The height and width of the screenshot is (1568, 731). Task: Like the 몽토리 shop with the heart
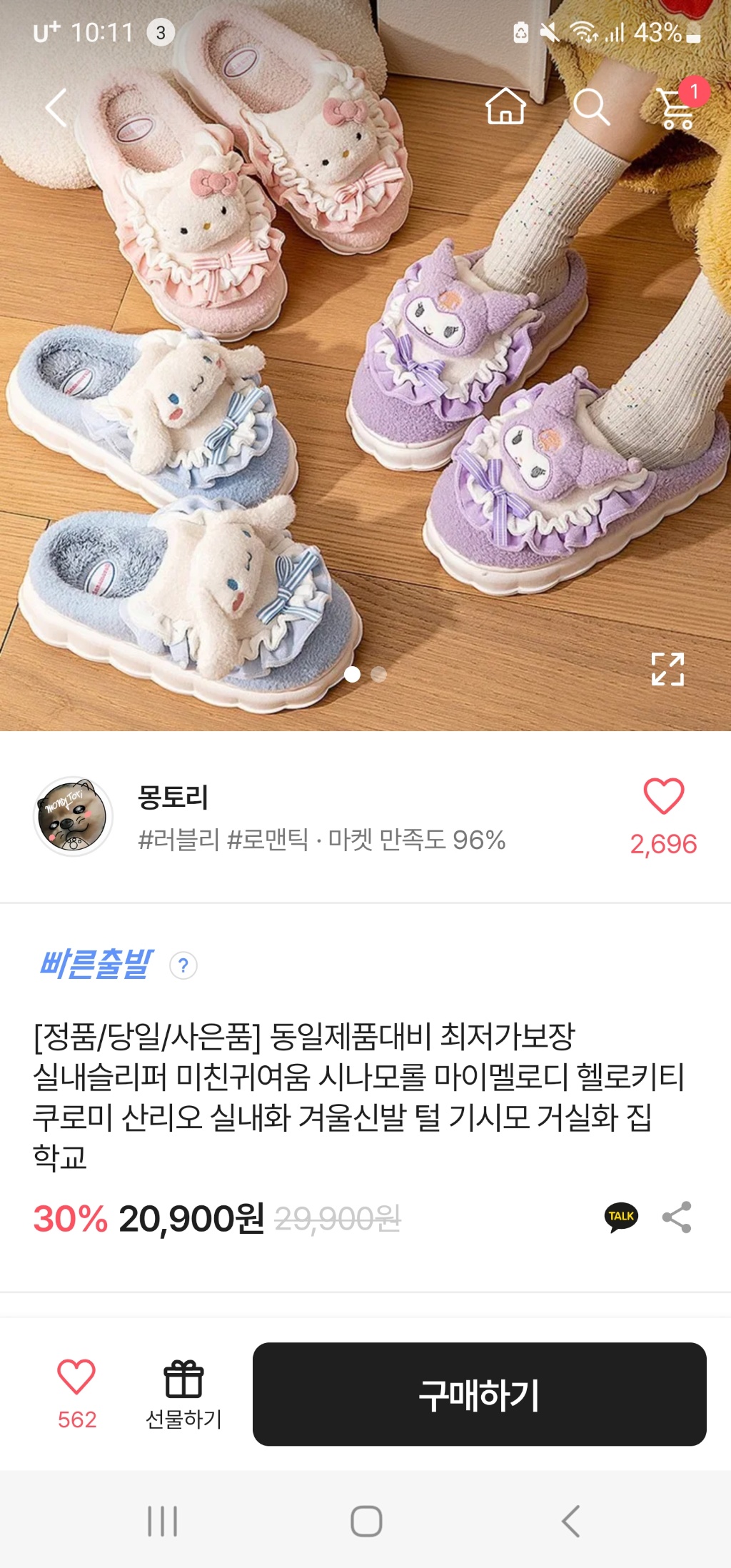(663, 796)
